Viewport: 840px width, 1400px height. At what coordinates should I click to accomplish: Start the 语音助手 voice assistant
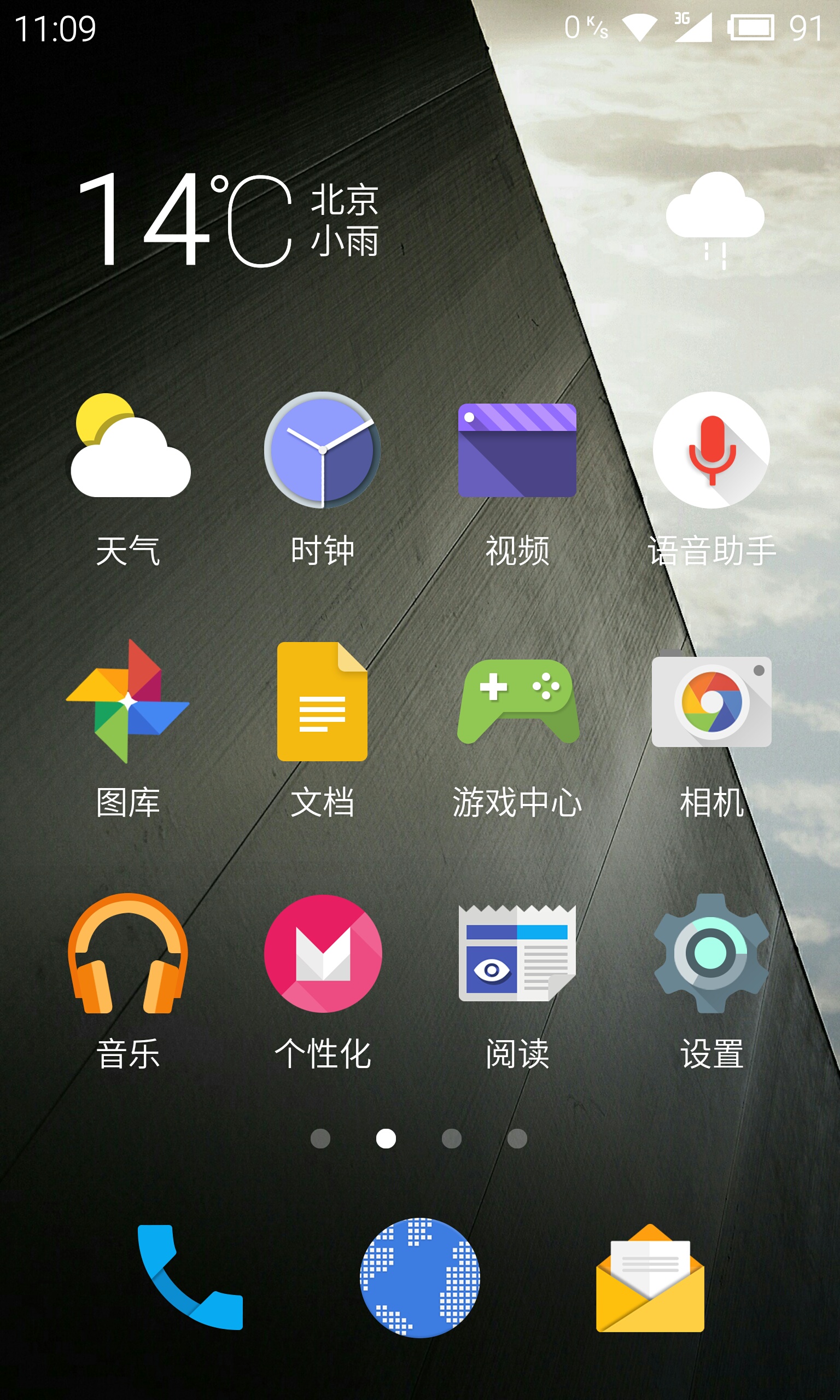point(711,450)
